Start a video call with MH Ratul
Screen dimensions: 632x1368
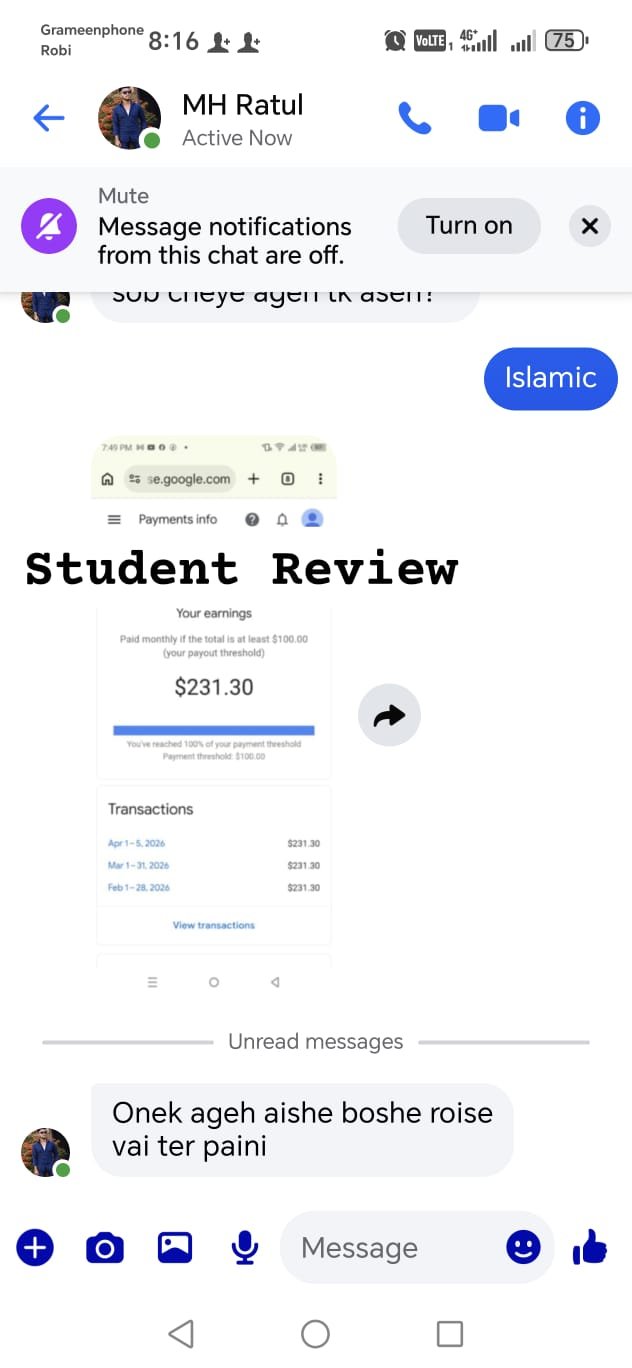point(499,119)
